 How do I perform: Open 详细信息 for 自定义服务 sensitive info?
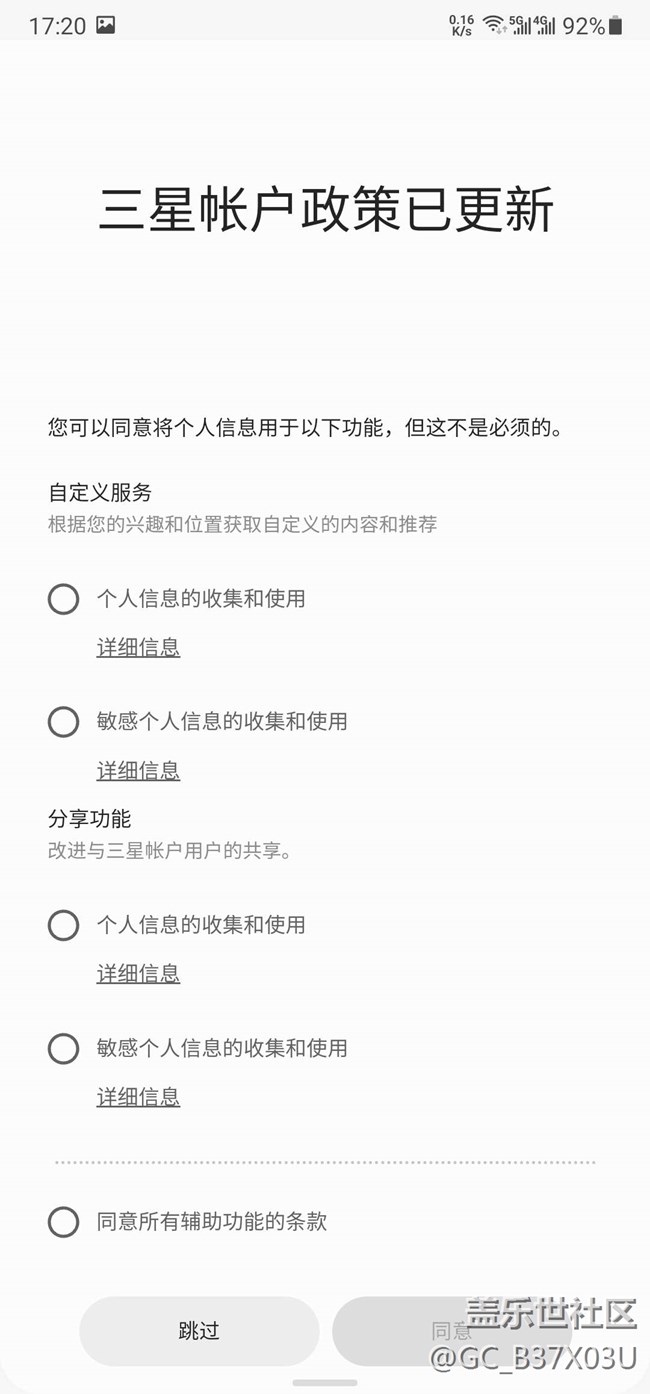(138, 770)
